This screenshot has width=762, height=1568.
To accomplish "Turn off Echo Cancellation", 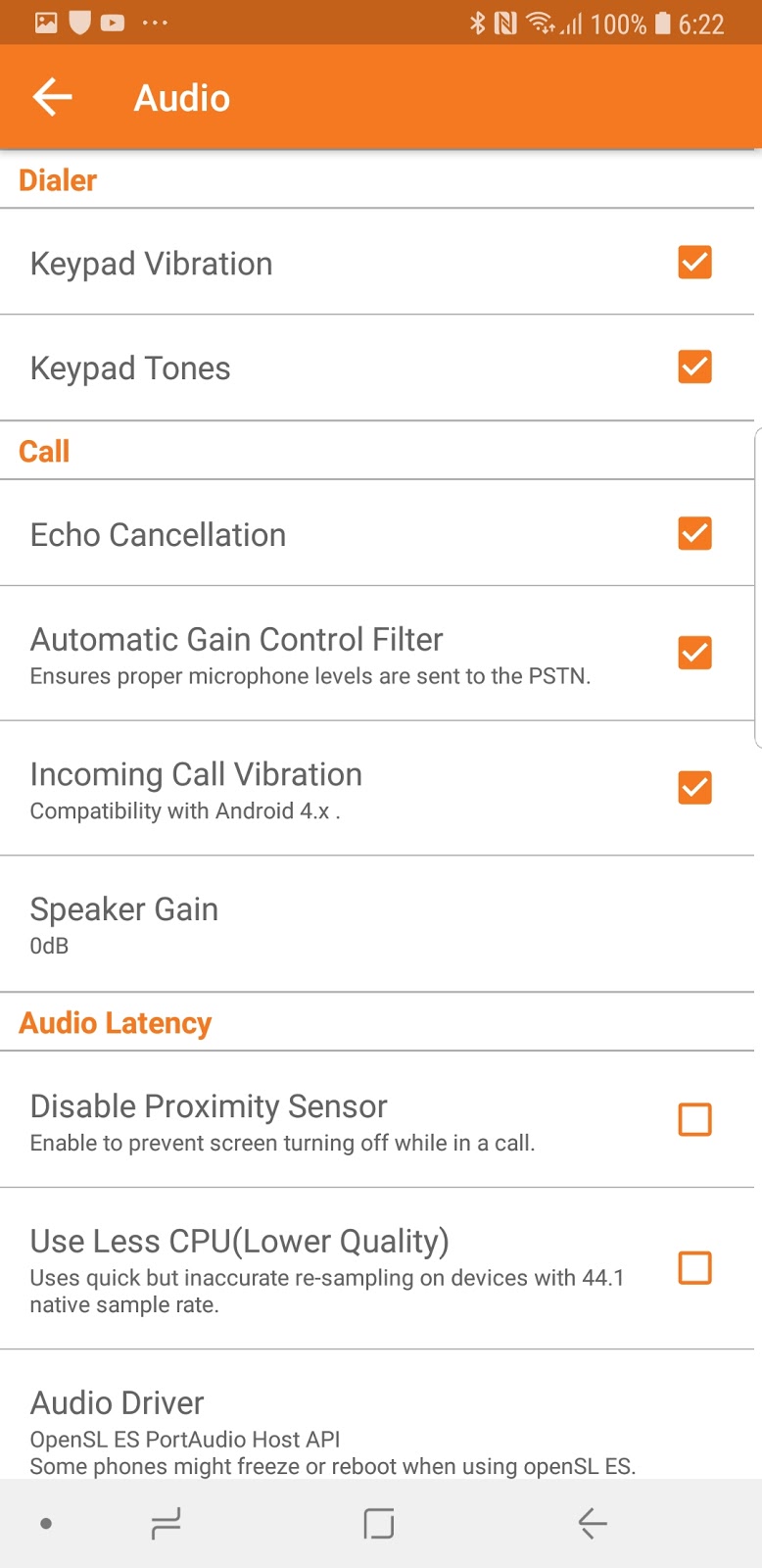I will coord(694,534).
